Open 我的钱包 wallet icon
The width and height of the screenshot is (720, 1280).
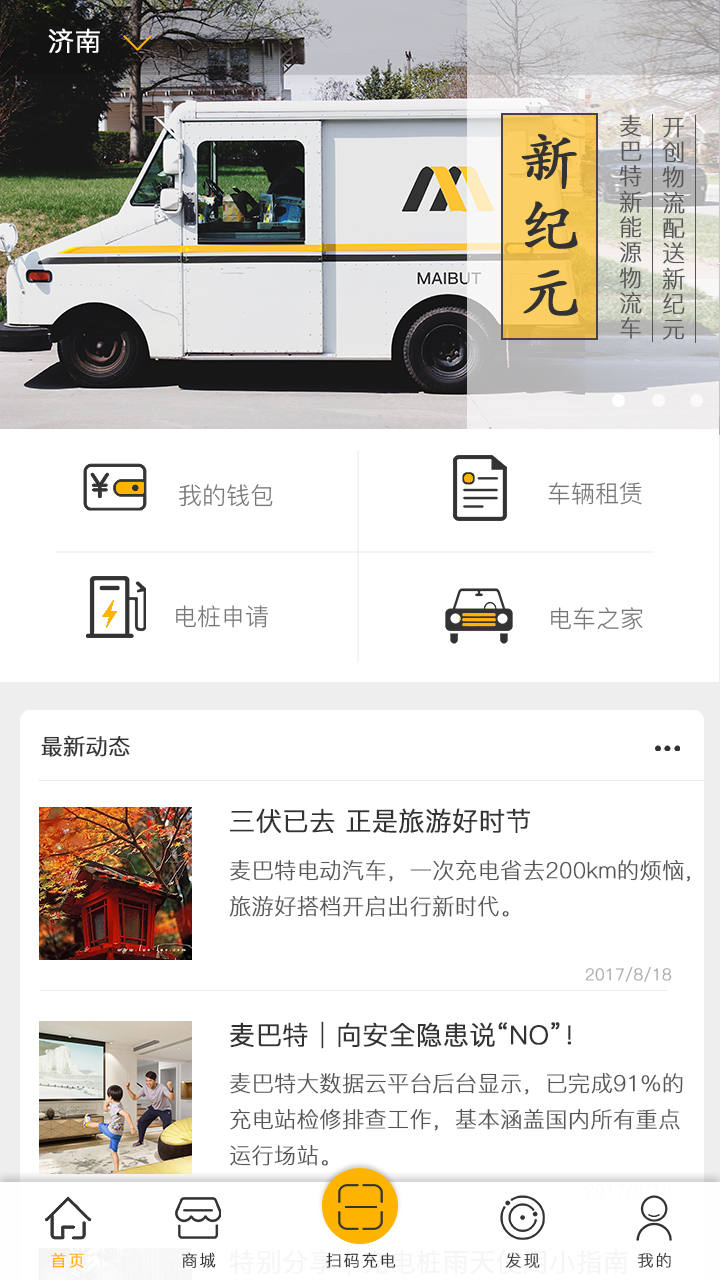(x=115, y=488)
